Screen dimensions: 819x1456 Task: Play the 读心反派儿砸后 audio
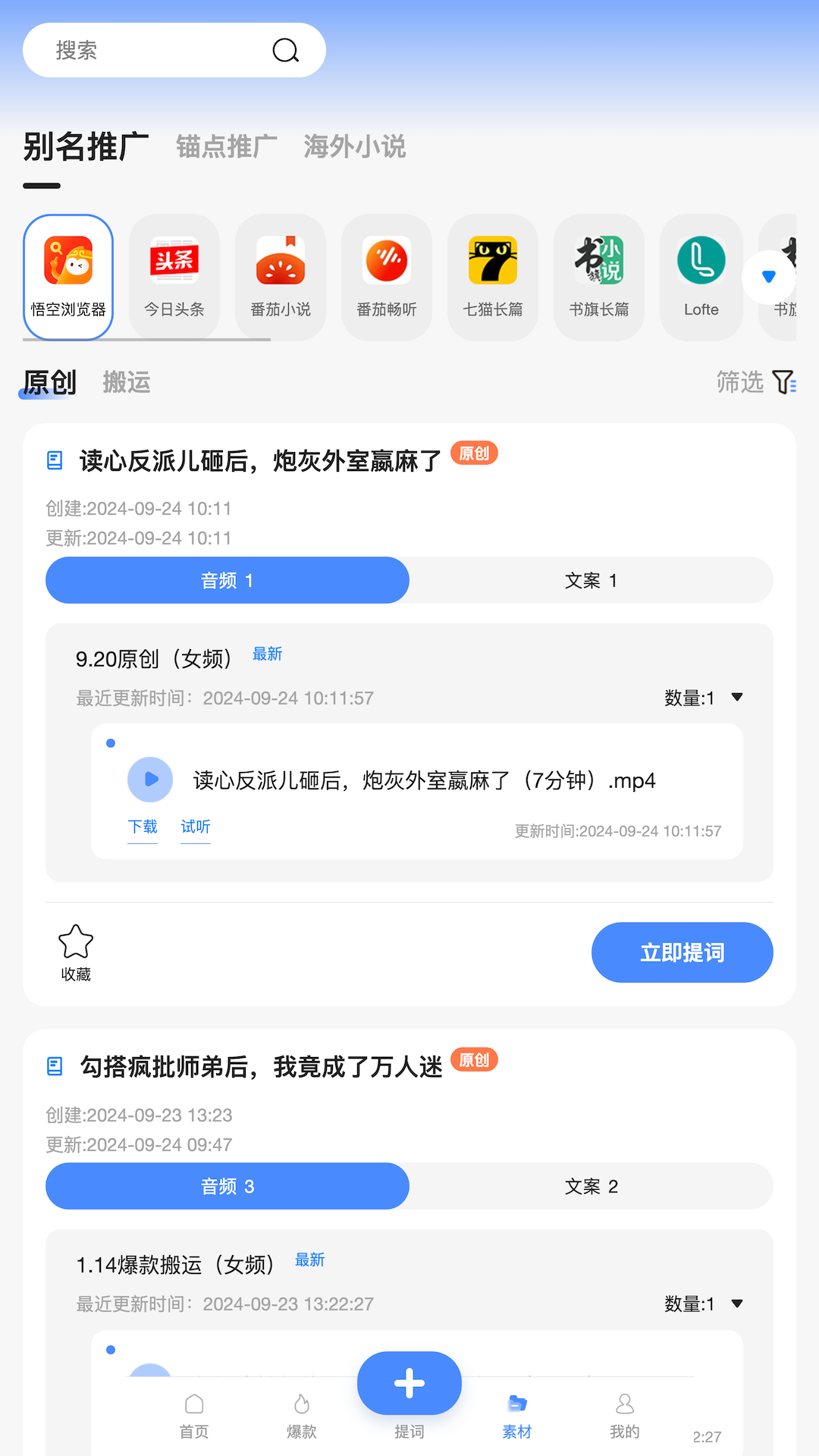coord(150,780)
